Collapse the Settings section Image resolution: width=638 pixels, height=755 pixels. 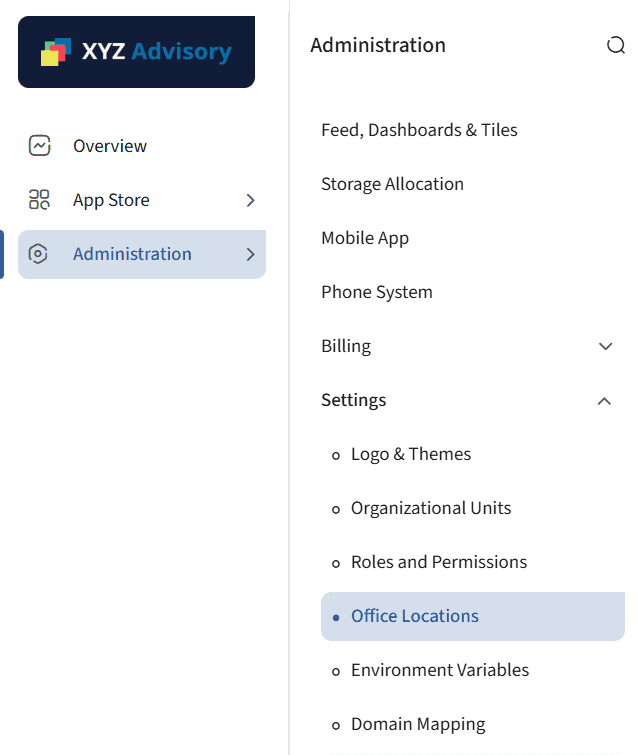[604, 400]
